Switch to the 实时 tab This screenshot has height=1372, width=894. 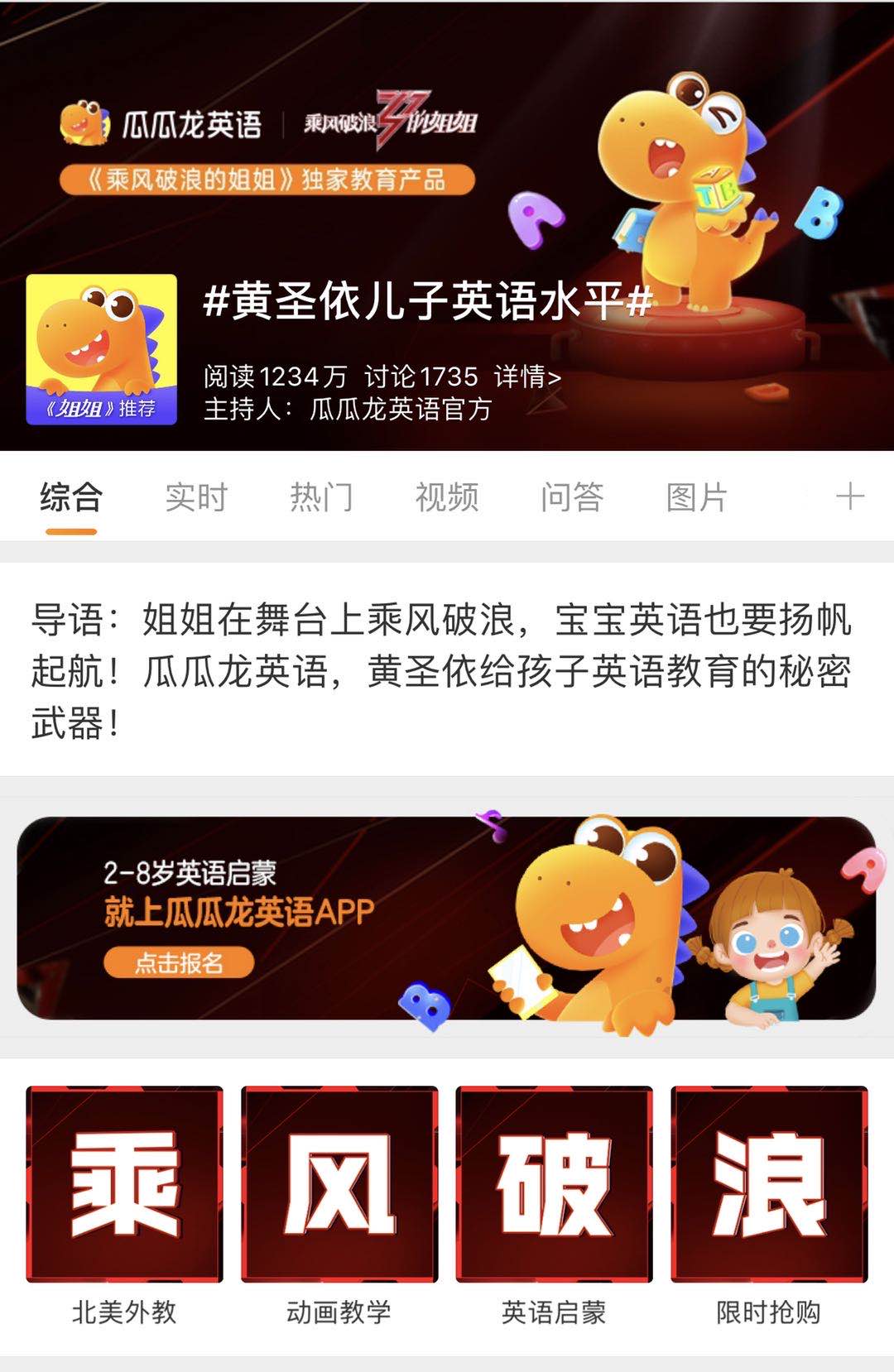(196, 497)
